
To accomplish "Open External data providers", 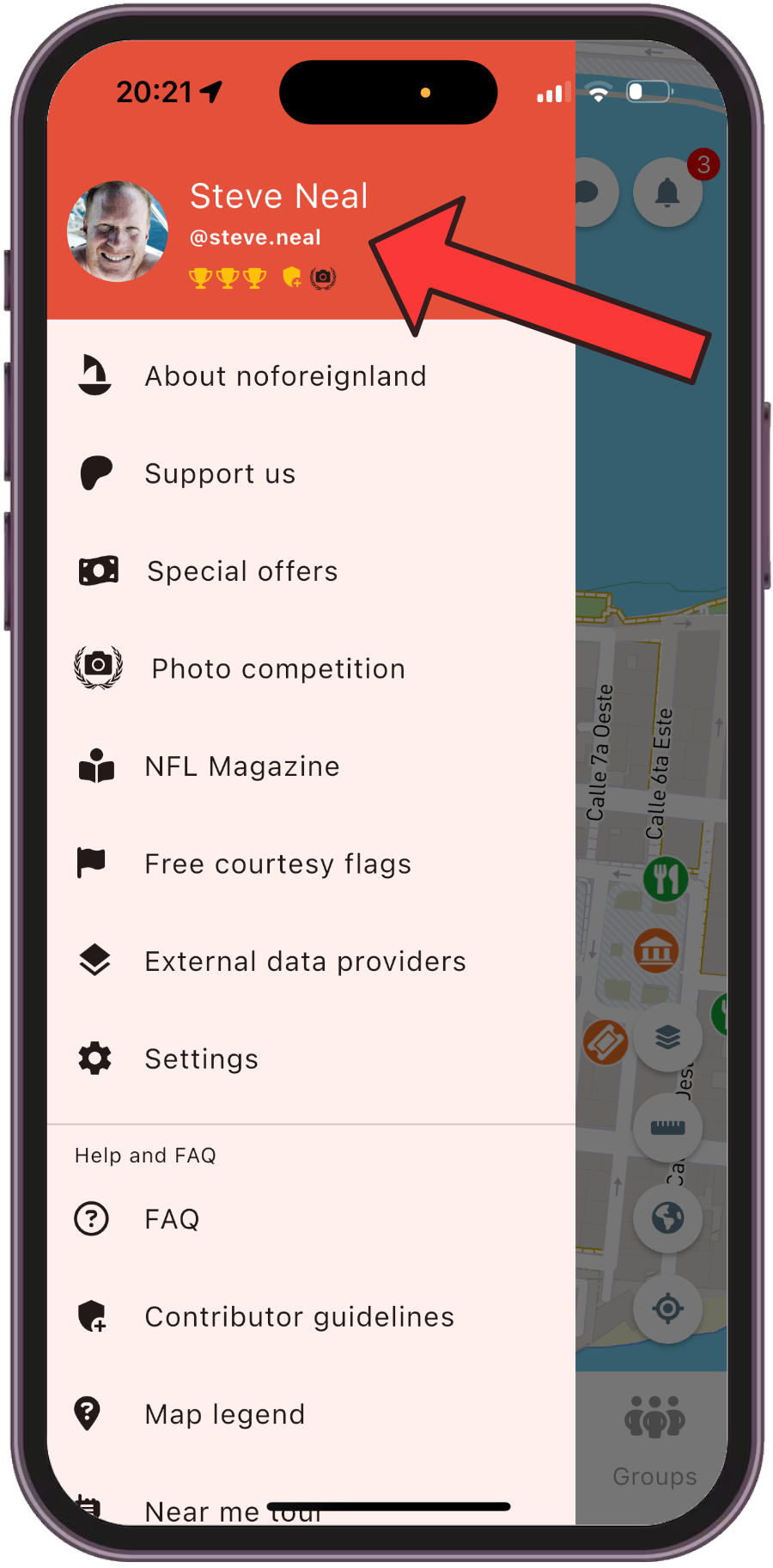I will pos(305,961).
